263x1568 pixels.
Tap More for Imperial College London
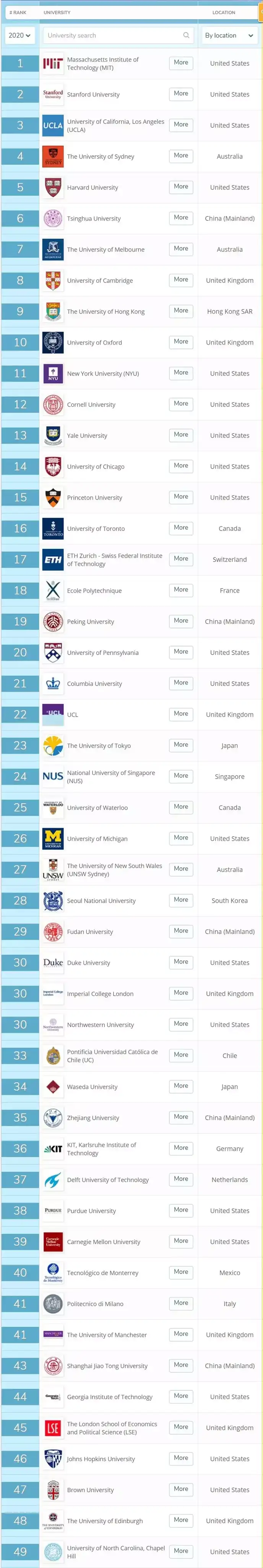(x=181, y=993)
